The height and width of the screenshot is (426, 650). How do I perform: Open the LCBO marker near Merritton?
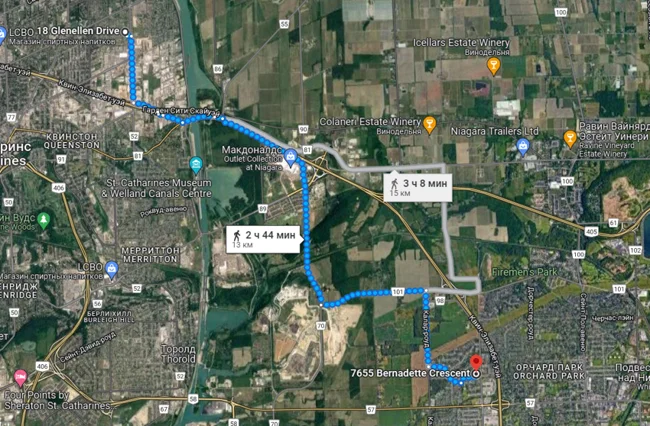pyautogui.click(x=111, y=268)
